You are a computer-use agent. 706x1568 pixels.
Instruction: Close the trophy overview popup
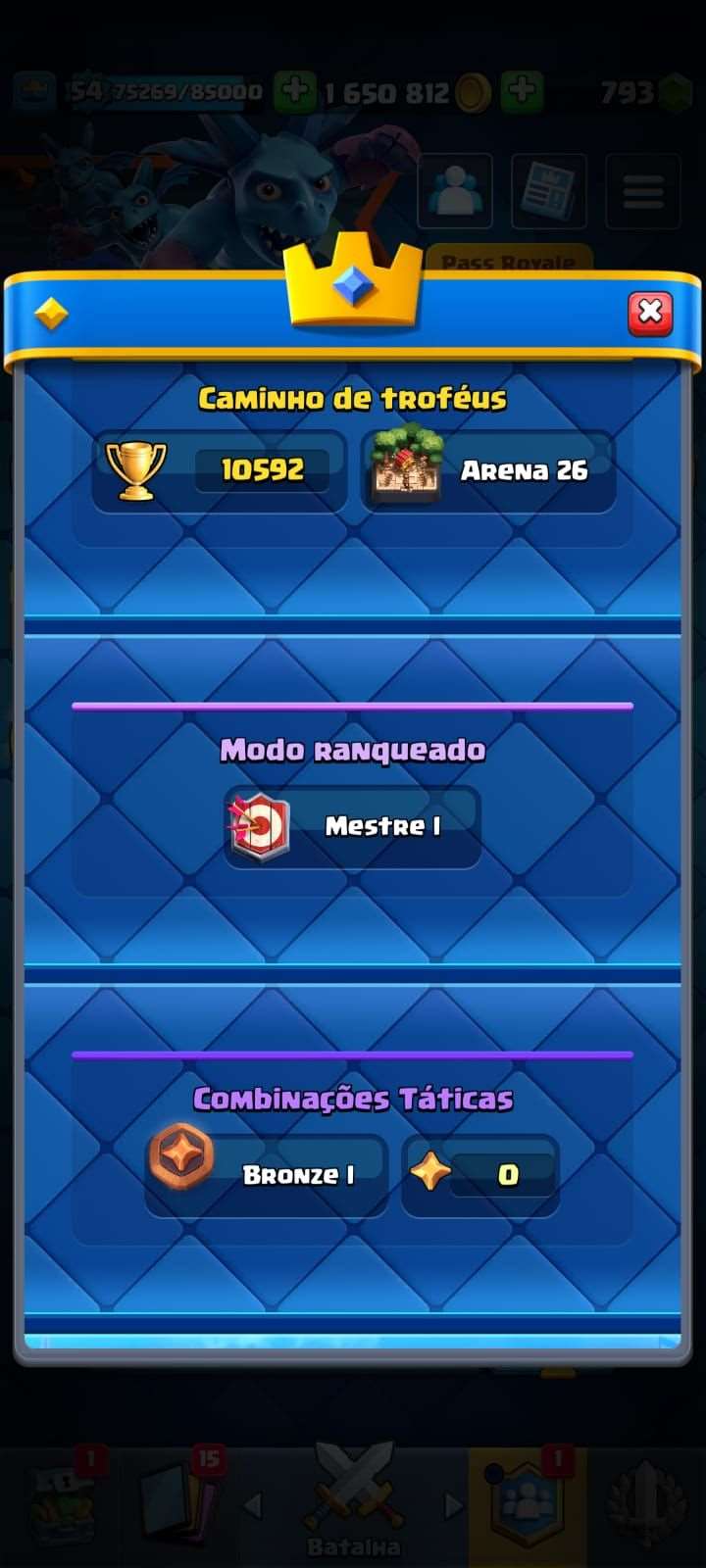[649, 312]
